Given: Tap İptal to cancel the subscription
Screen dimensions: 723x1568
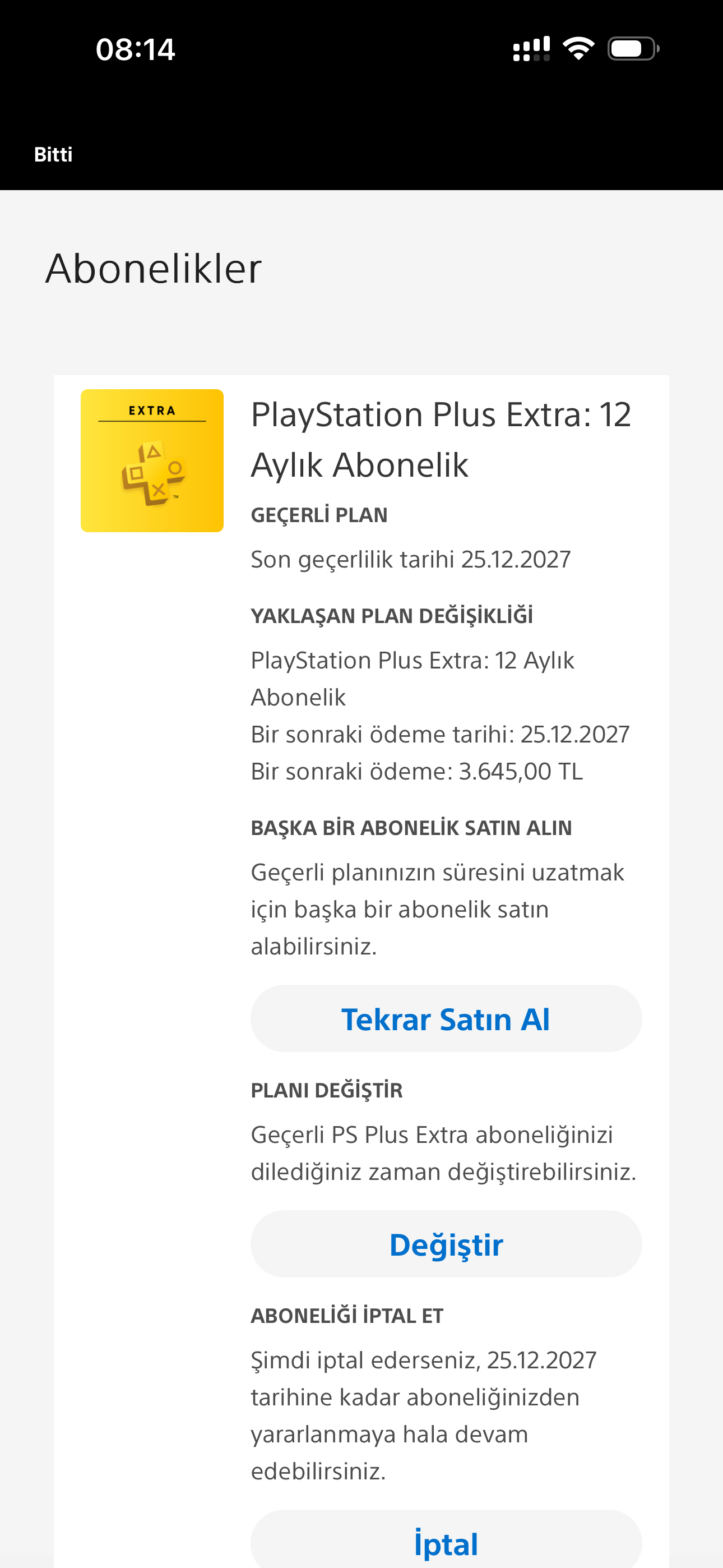Looking at the screenshot, I should point(446,1541).
